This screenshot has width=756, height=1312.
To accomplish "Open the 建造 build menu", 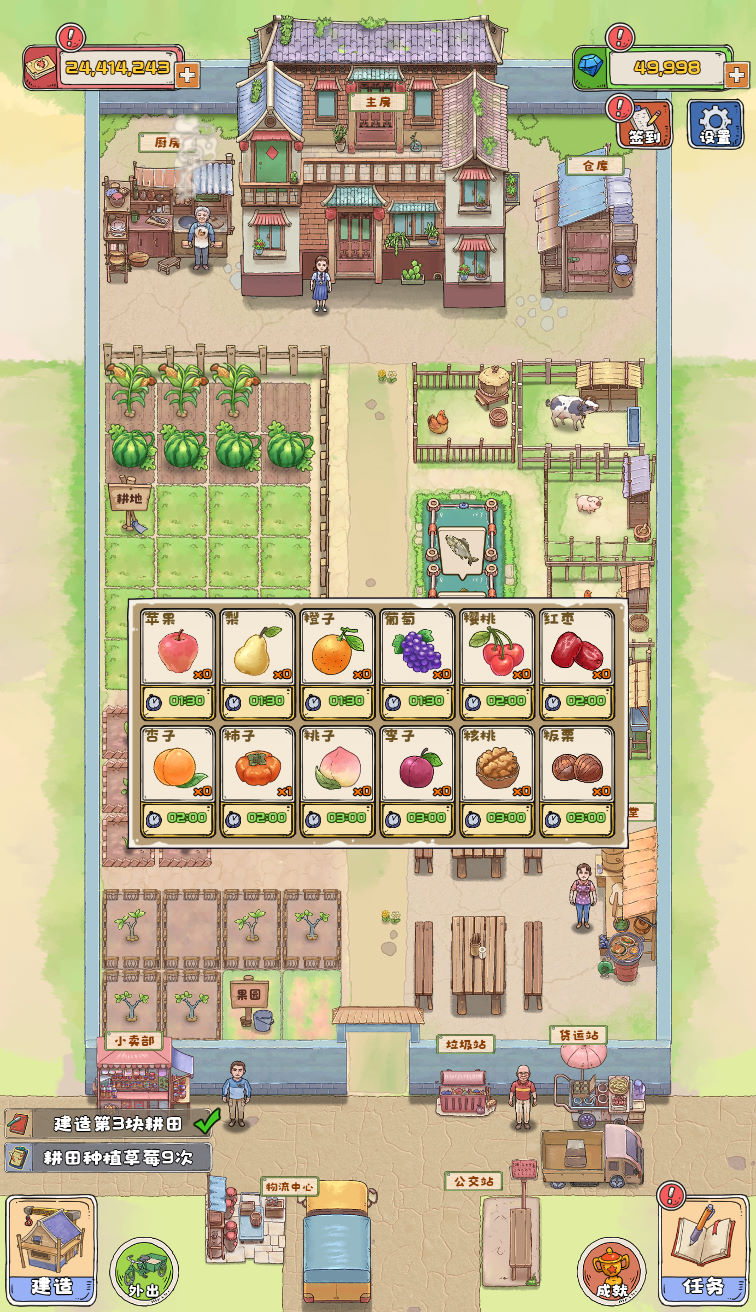I will pos(52,1249).
